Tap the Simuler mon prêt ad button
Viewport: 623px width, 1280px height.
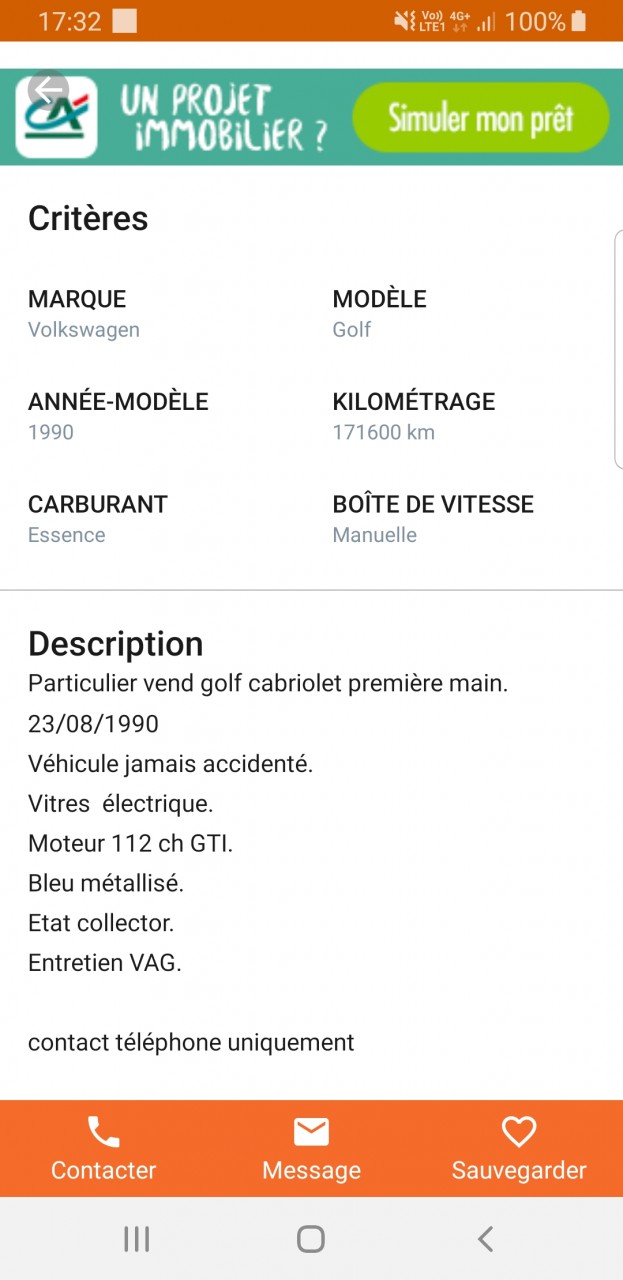pyautogui.click(x=481, y=118)
